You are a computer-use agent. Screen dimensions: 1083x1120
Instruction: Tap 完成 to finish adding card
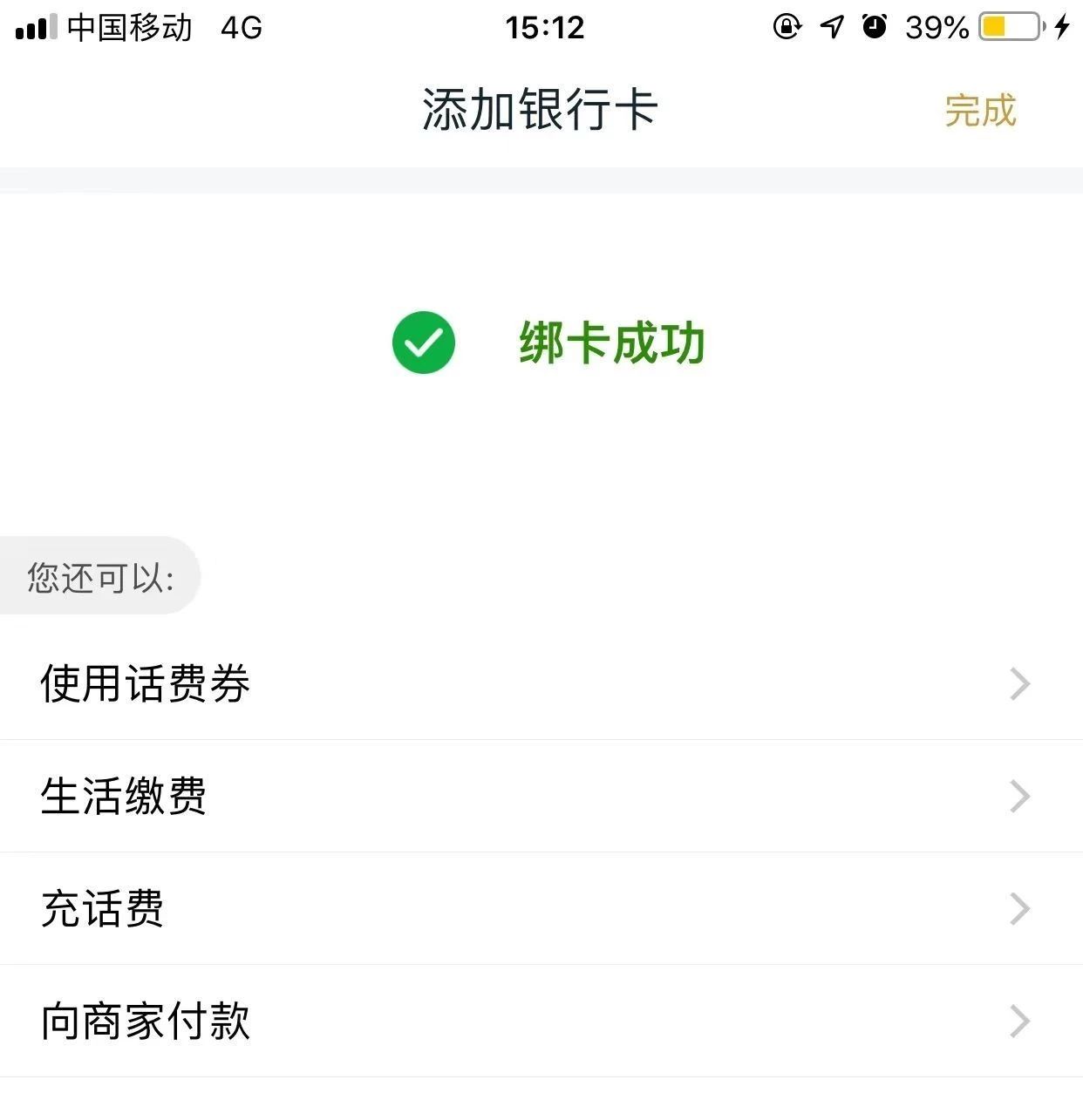980,111
